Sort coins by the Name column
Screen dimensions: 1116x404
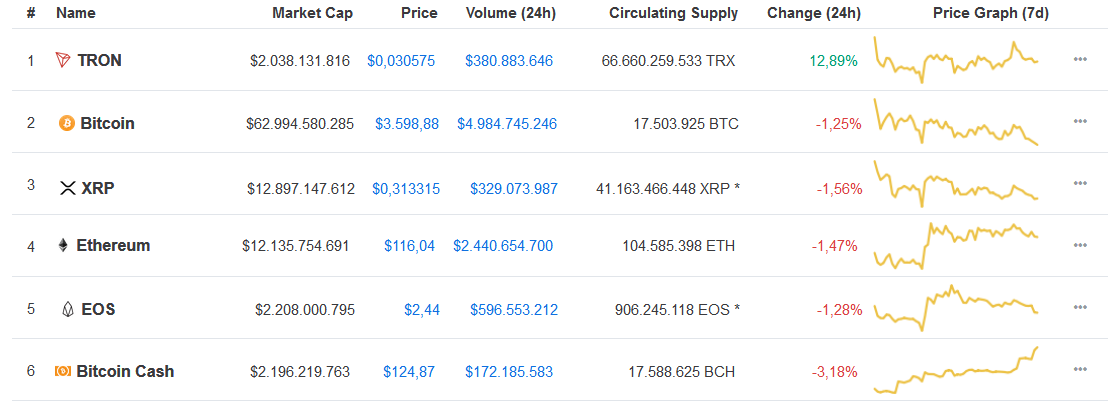(x=75, y=13)
